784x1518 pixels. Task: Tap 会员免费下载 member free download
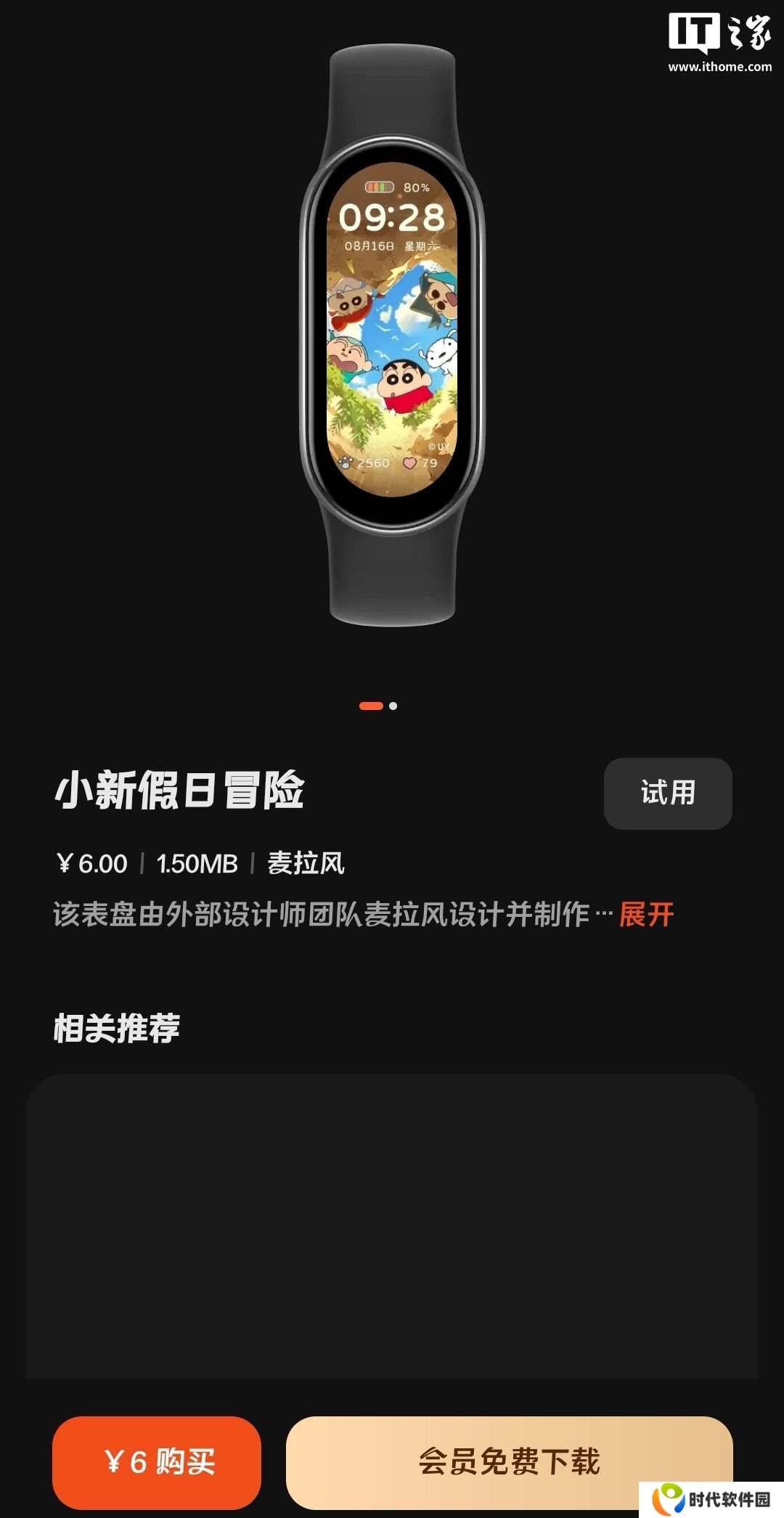[x=508, y=1461]
